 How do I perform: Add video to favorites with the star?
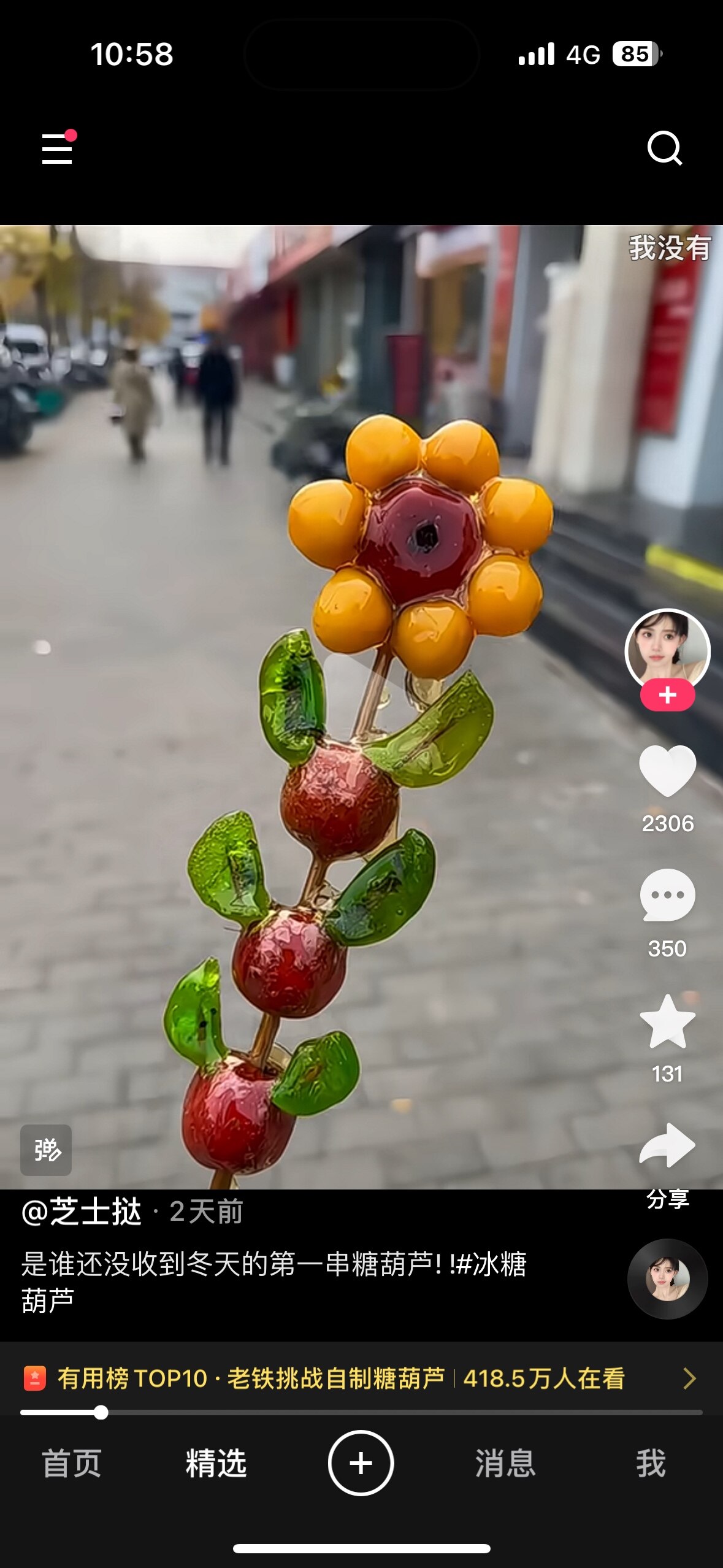pos(667,1021)
